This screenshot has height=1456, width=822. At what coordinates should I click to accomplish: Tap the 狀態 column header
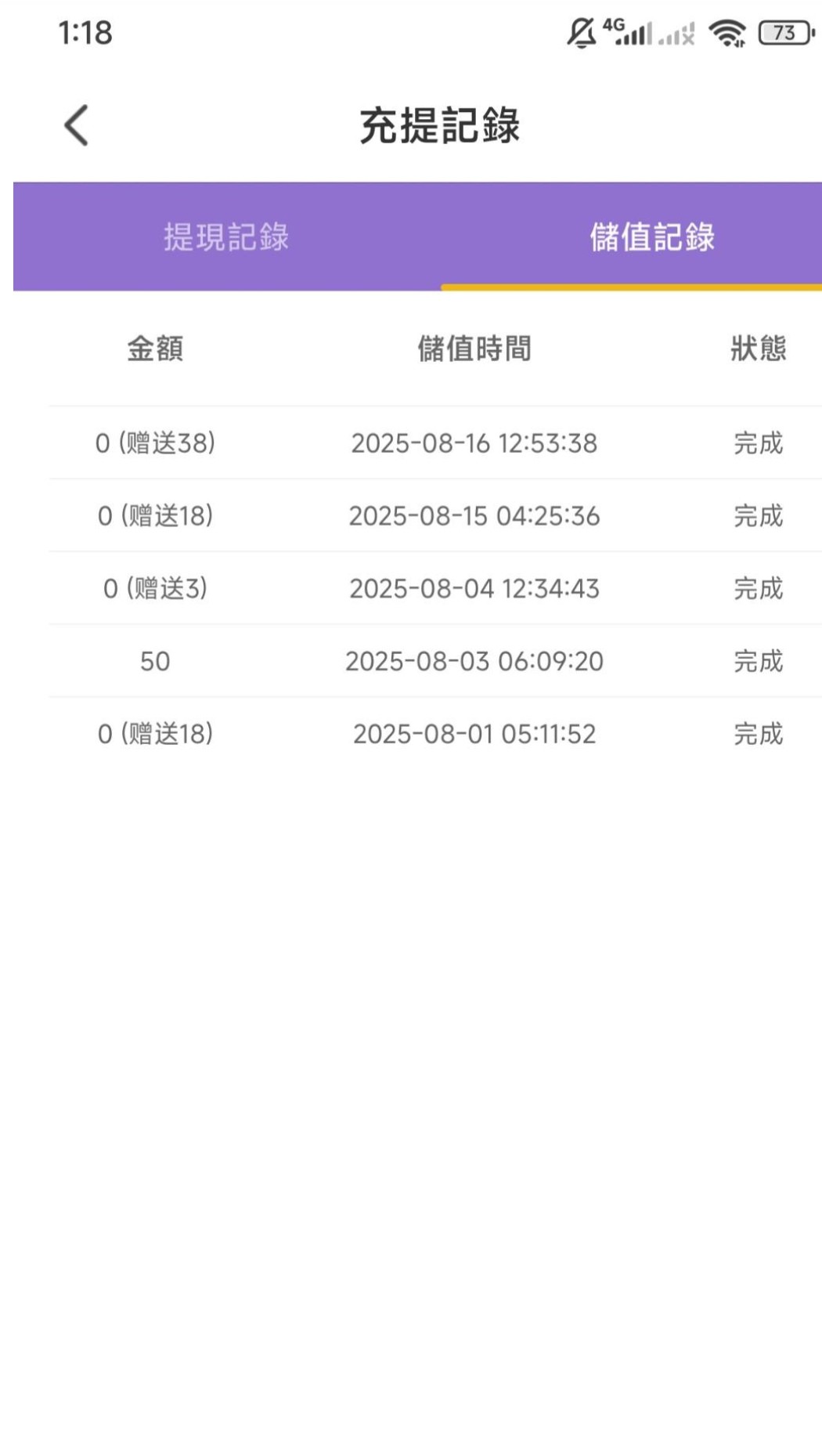[758, 349]
